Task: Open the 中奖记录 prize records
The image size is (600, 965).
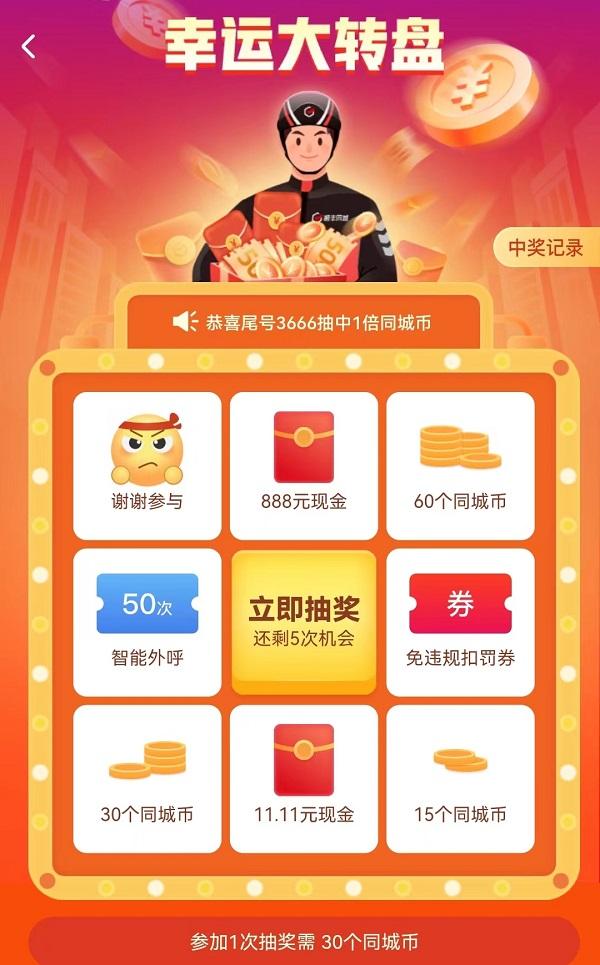Action: (546, 248)
